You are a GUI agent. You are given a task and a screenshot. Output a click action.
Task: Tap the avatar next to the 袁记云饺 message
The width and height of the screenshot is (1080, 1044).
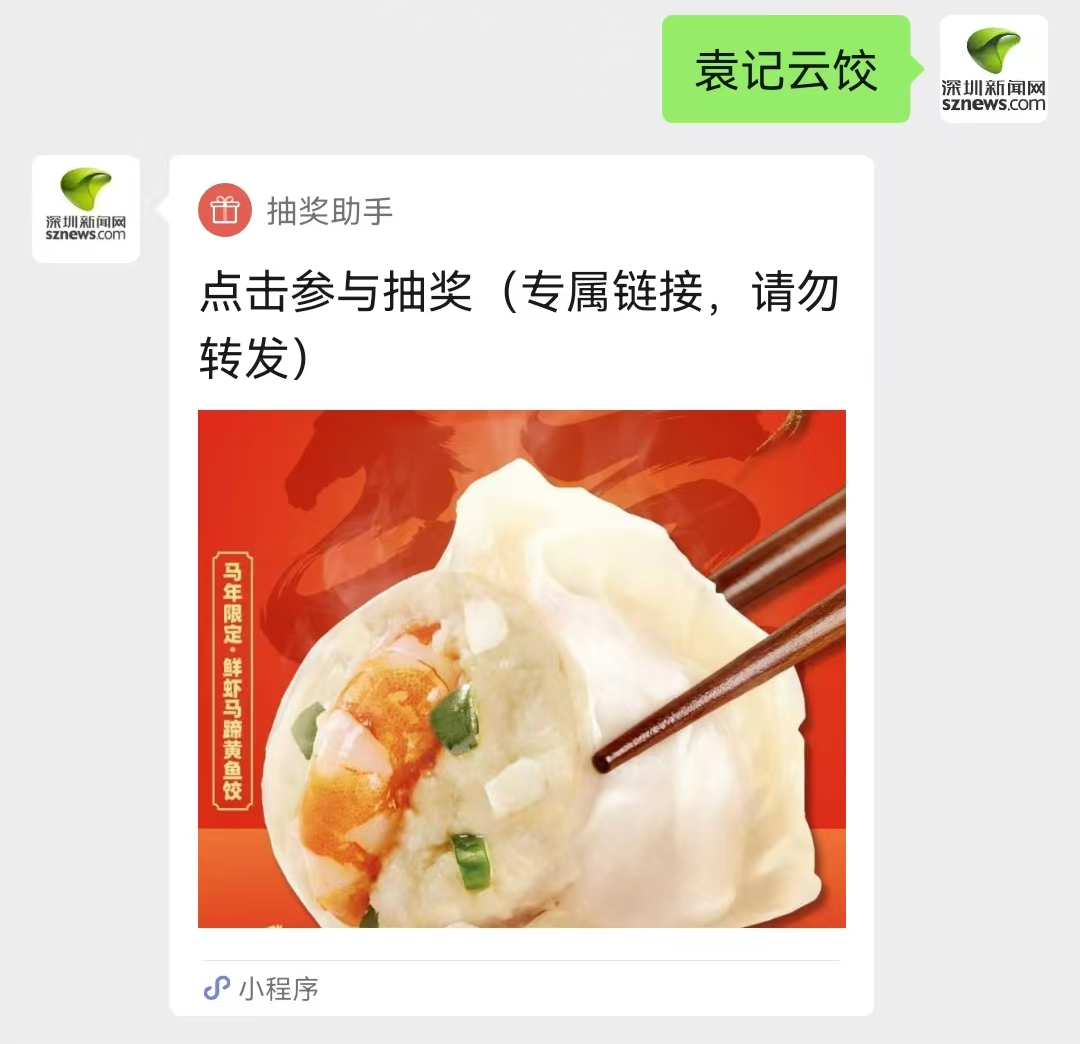point(993,69)
